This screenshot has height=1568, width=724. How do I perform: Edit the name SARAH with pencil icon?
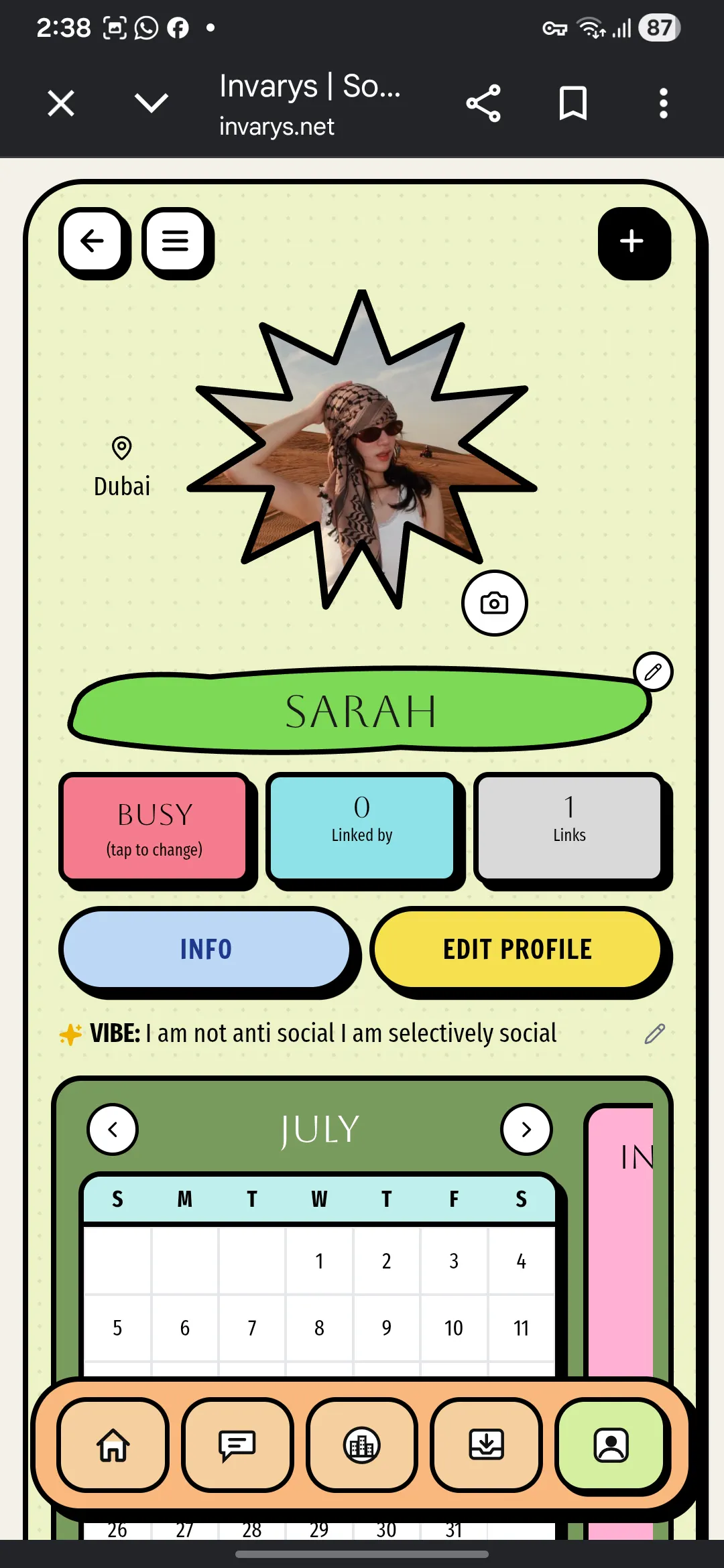pyautogui.click(x=654, y=671)
